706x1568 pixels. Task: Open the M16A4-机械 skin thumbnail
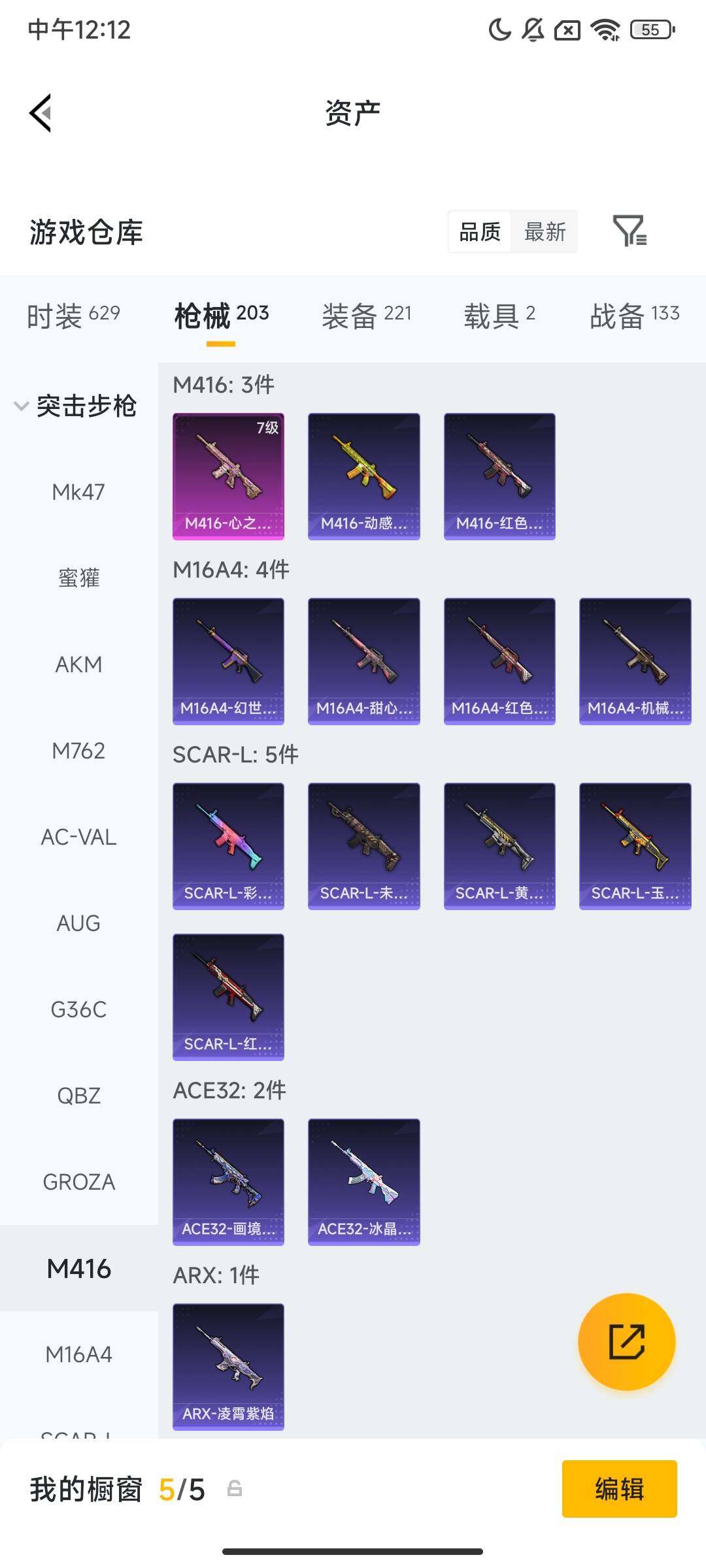tap(635, 660)
